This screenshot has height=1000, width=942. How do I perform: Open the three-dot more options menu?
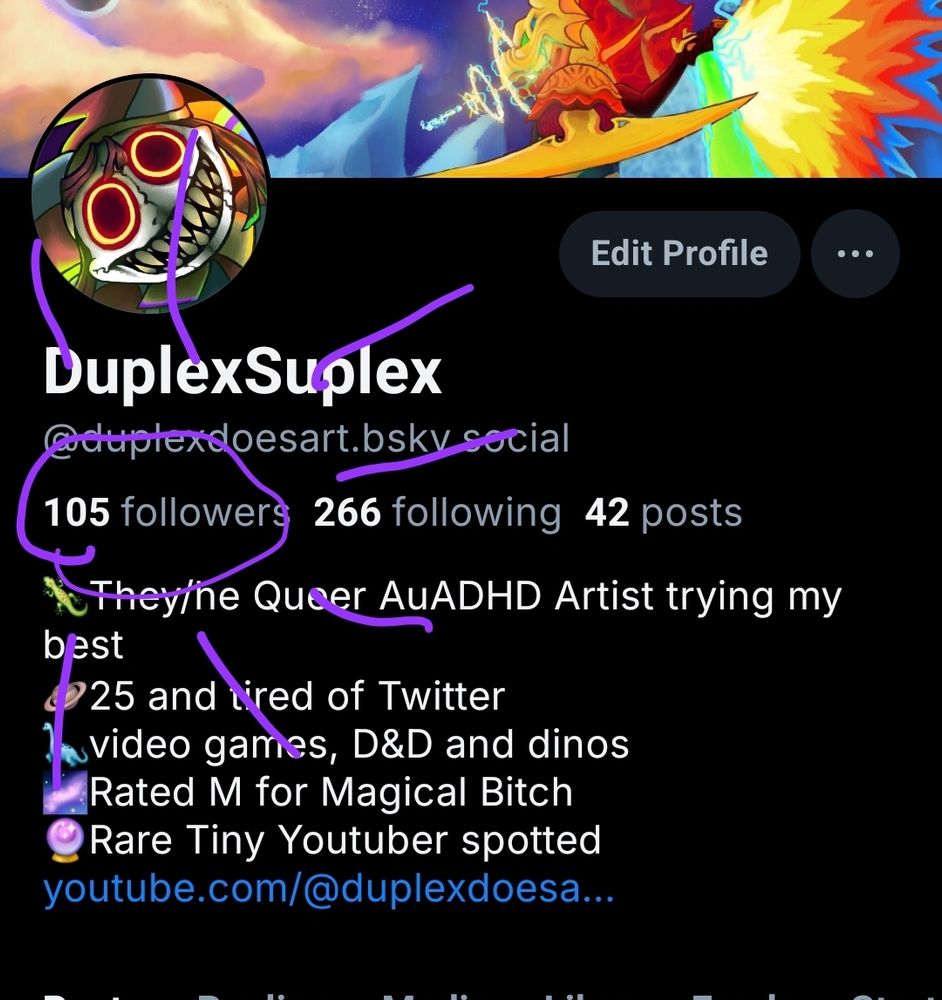point(855,253)
